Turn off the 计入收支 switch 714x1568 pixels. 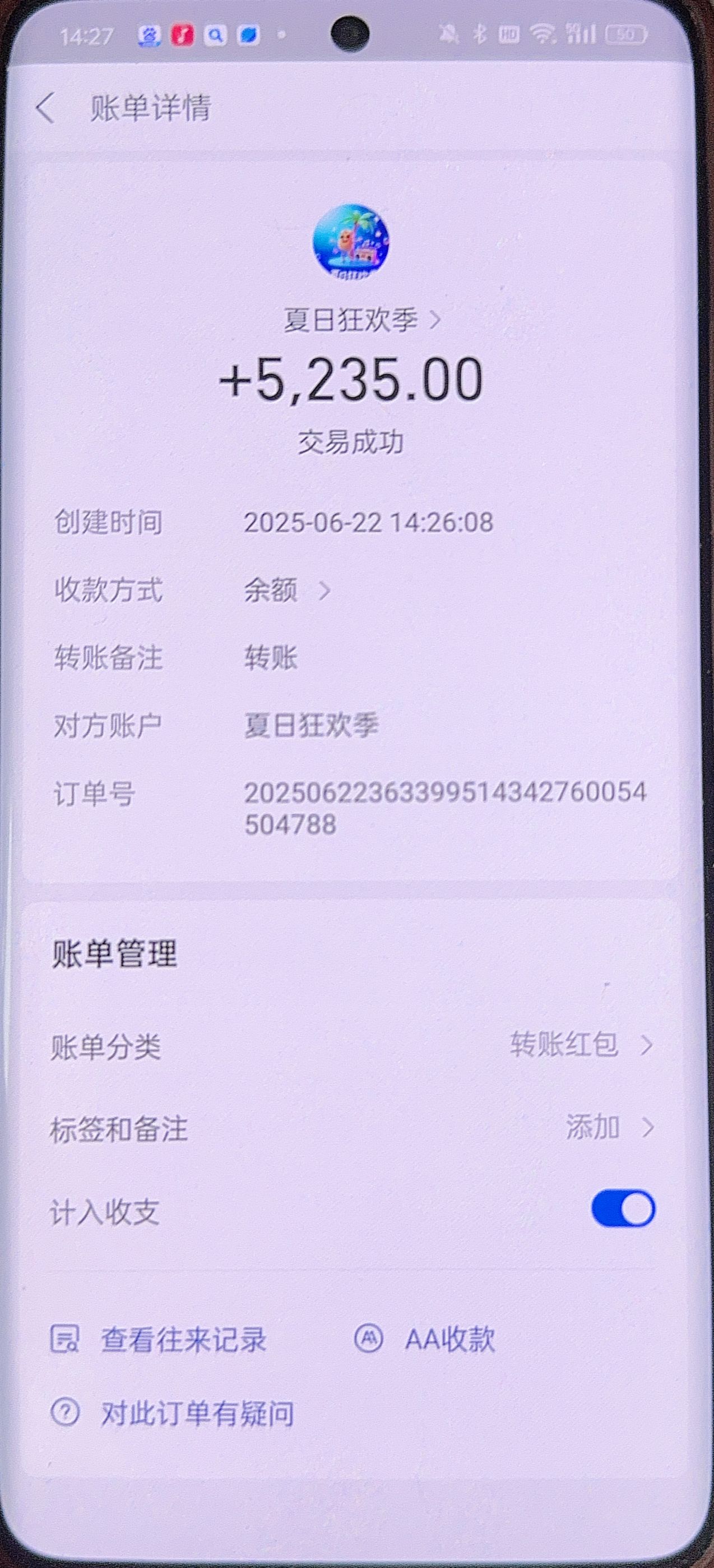(x=623, y=1209)
